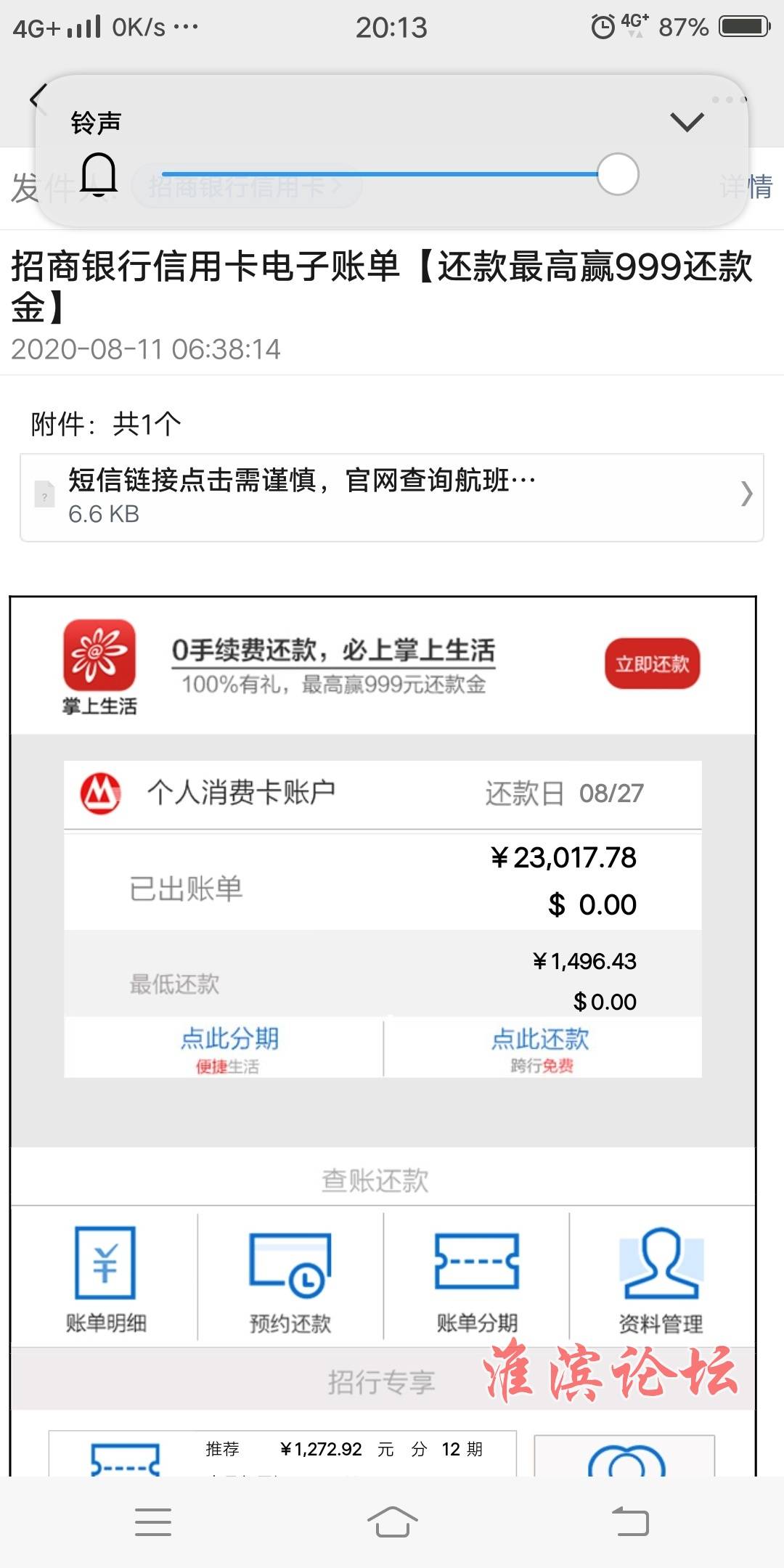784x1568 pixels.
Task: Tap the system home button
Action: click(x=392, y=1522)
